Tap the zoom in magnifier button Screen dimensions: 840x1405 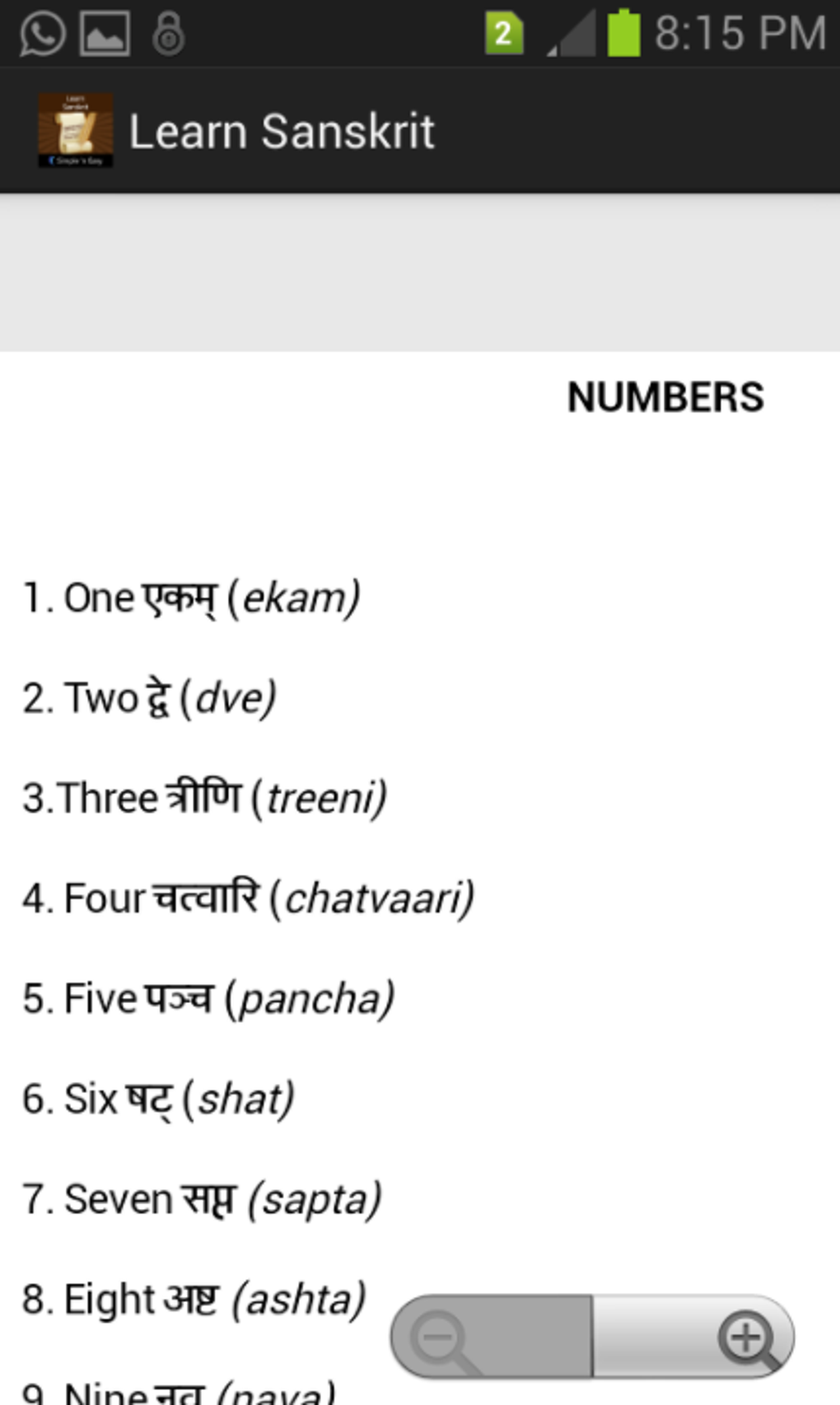[693, 1337]
